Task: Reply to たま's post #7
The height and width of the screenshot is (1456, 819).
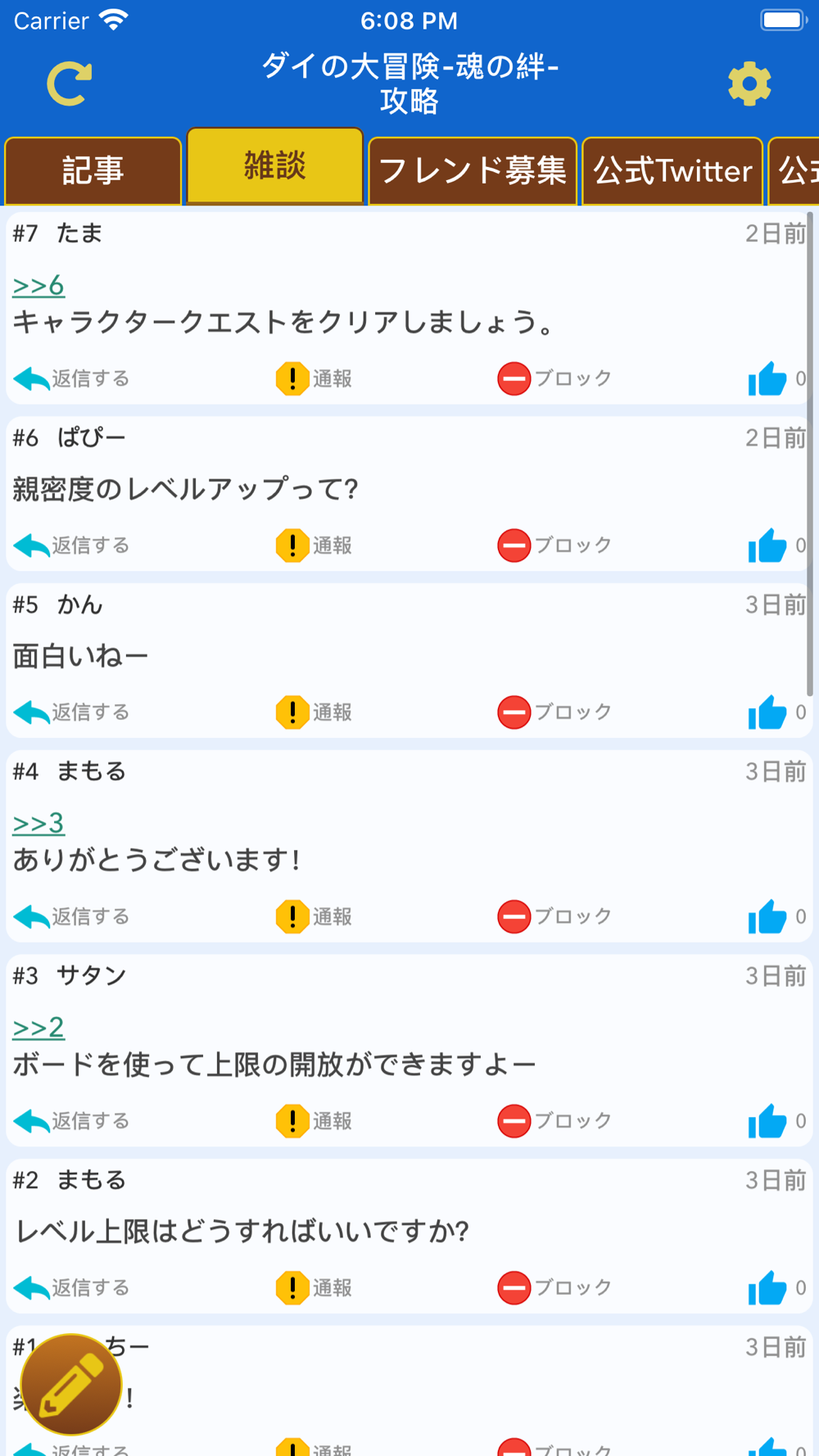Action: point(71,379)
